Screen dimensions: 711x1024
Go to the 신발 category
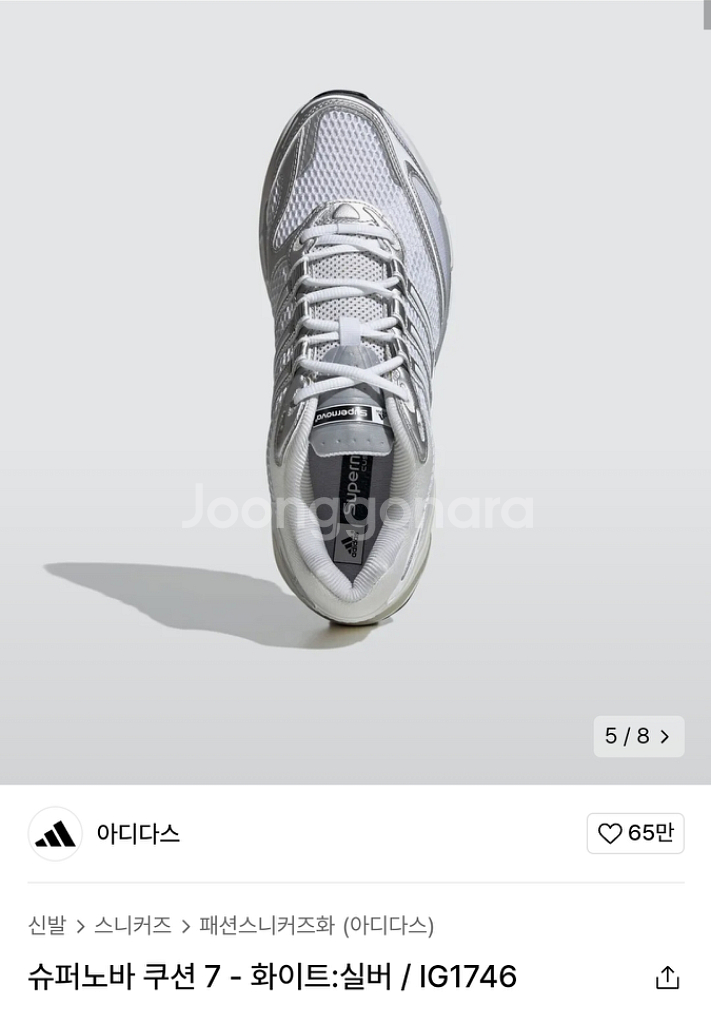(47, 925)
